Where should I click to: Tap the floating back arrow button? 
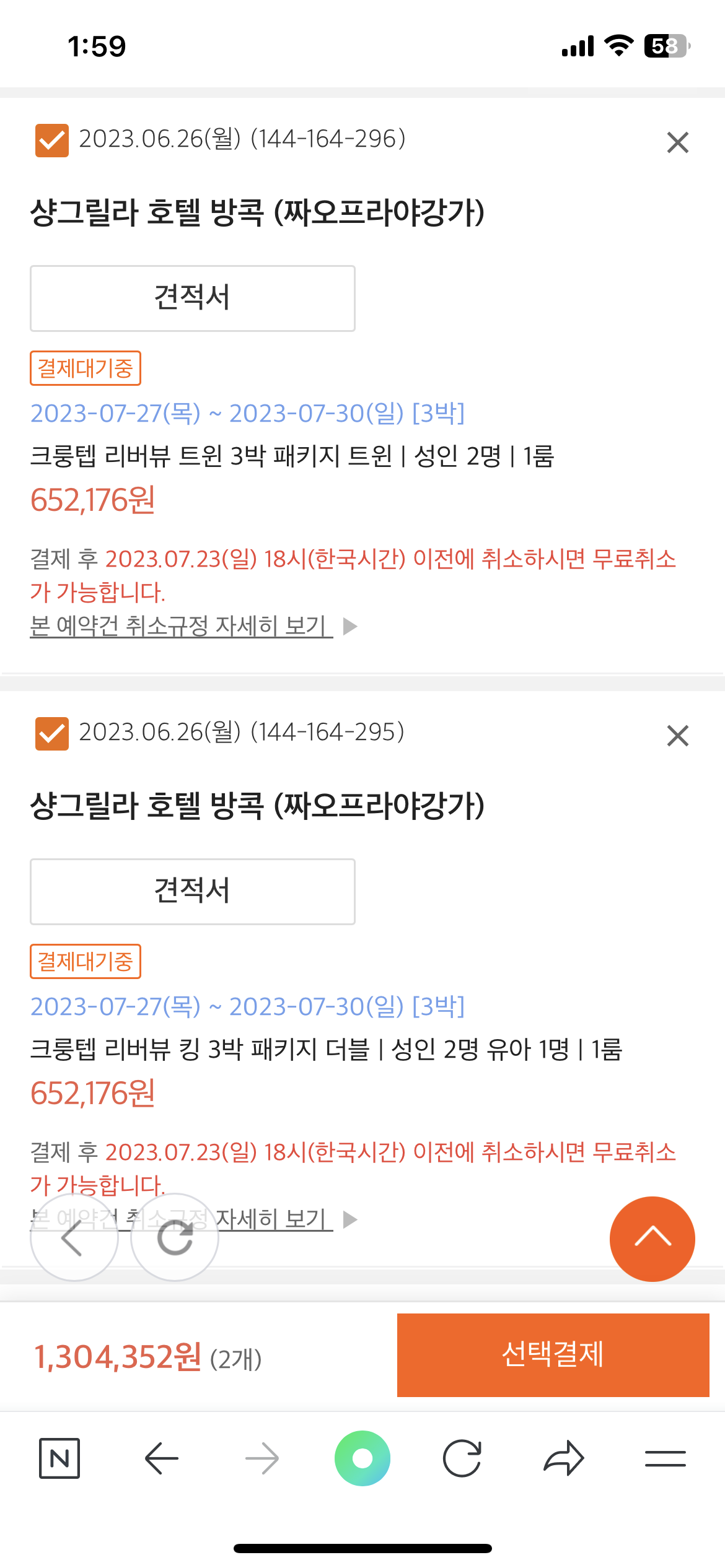(74, 1237)
